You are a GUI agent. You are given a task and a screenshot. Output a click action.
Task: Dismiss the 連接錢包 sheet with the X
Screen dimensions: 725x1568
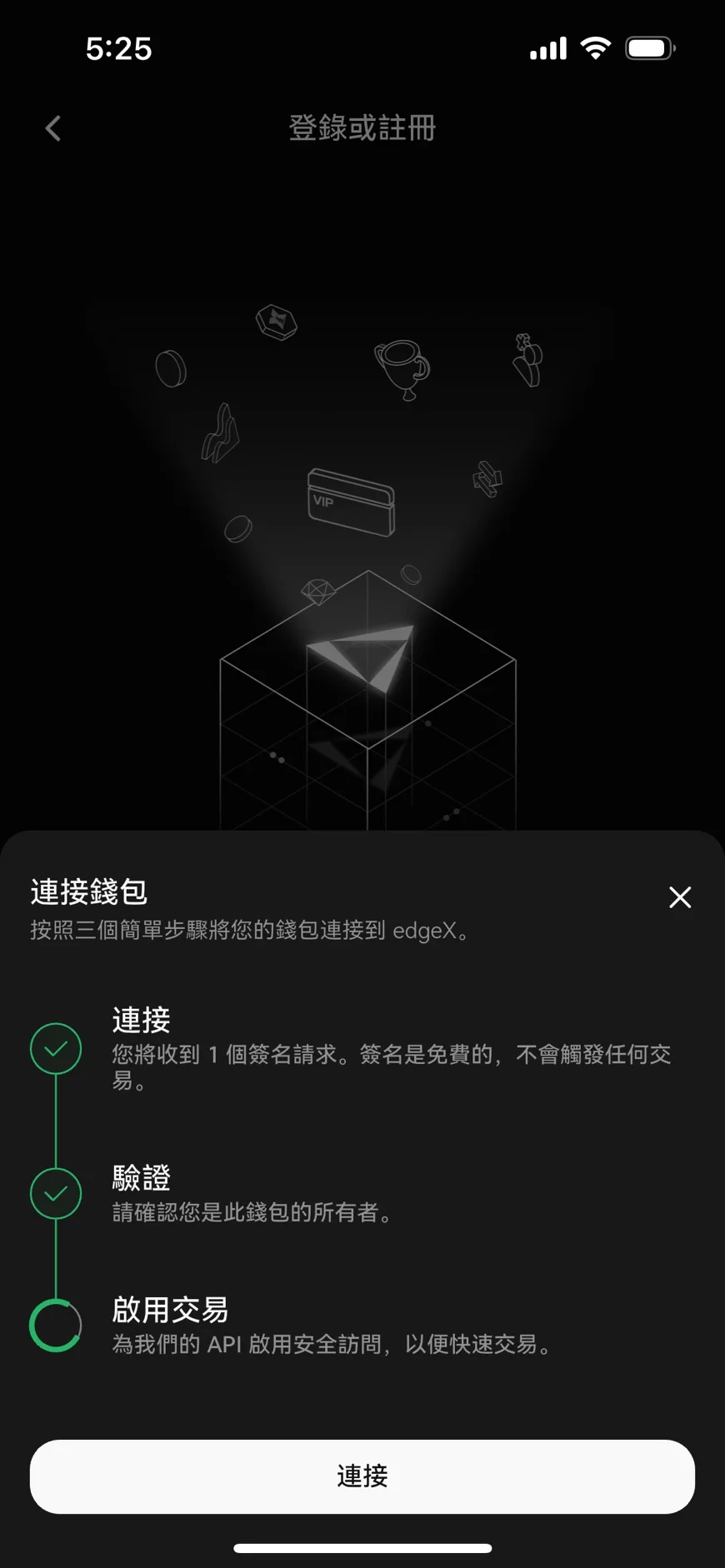[x=680, y=896]
